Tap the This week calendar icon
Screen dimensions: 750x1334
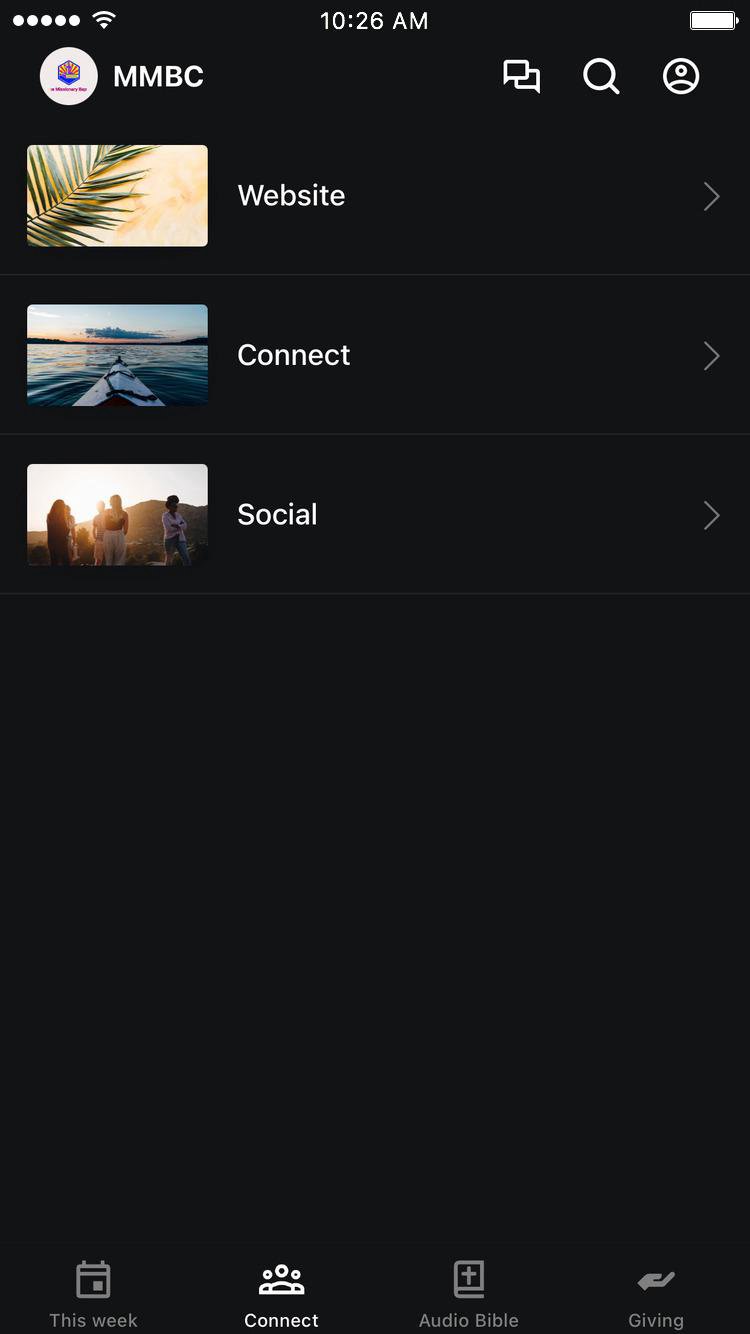(x=92, y=1279)
